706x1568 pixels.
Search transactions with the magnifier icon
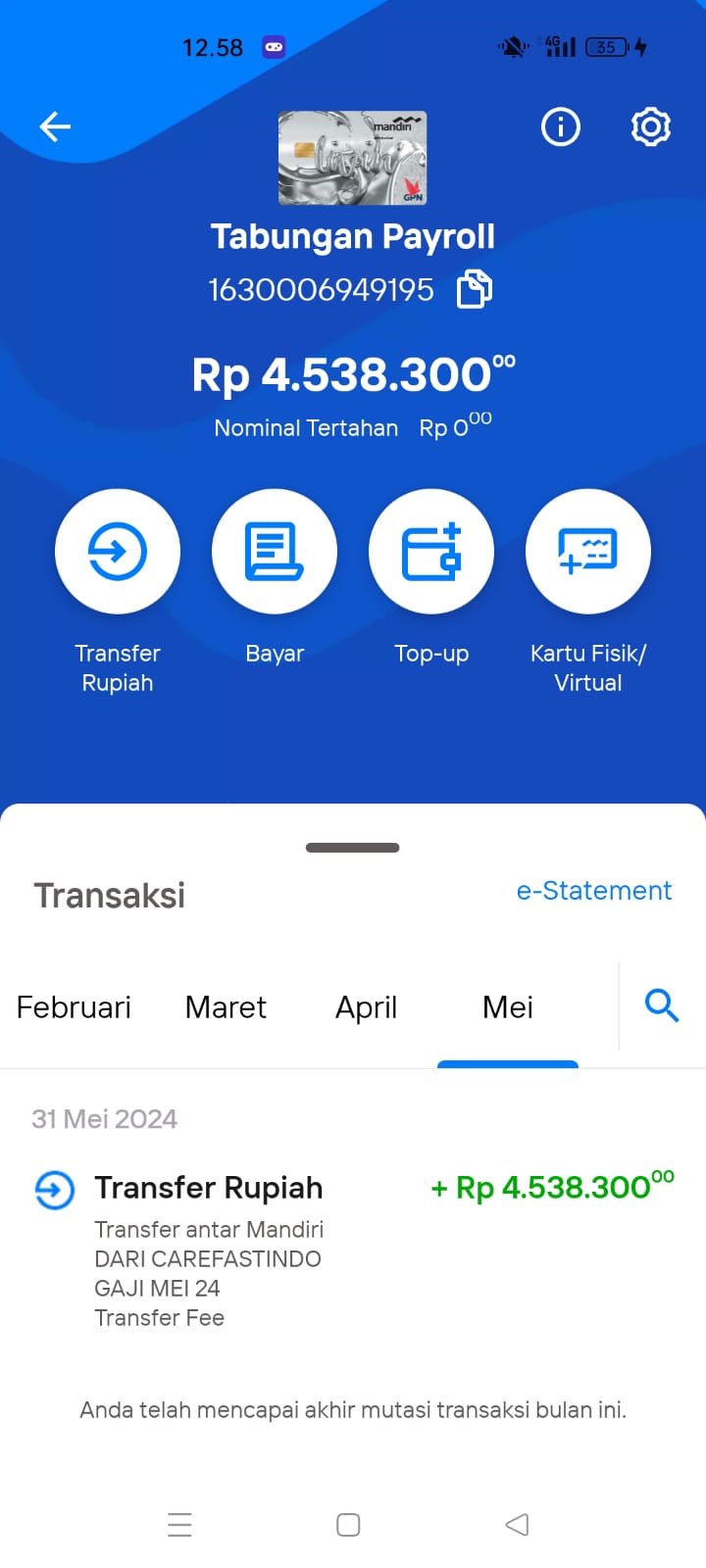pos(662,1004)
